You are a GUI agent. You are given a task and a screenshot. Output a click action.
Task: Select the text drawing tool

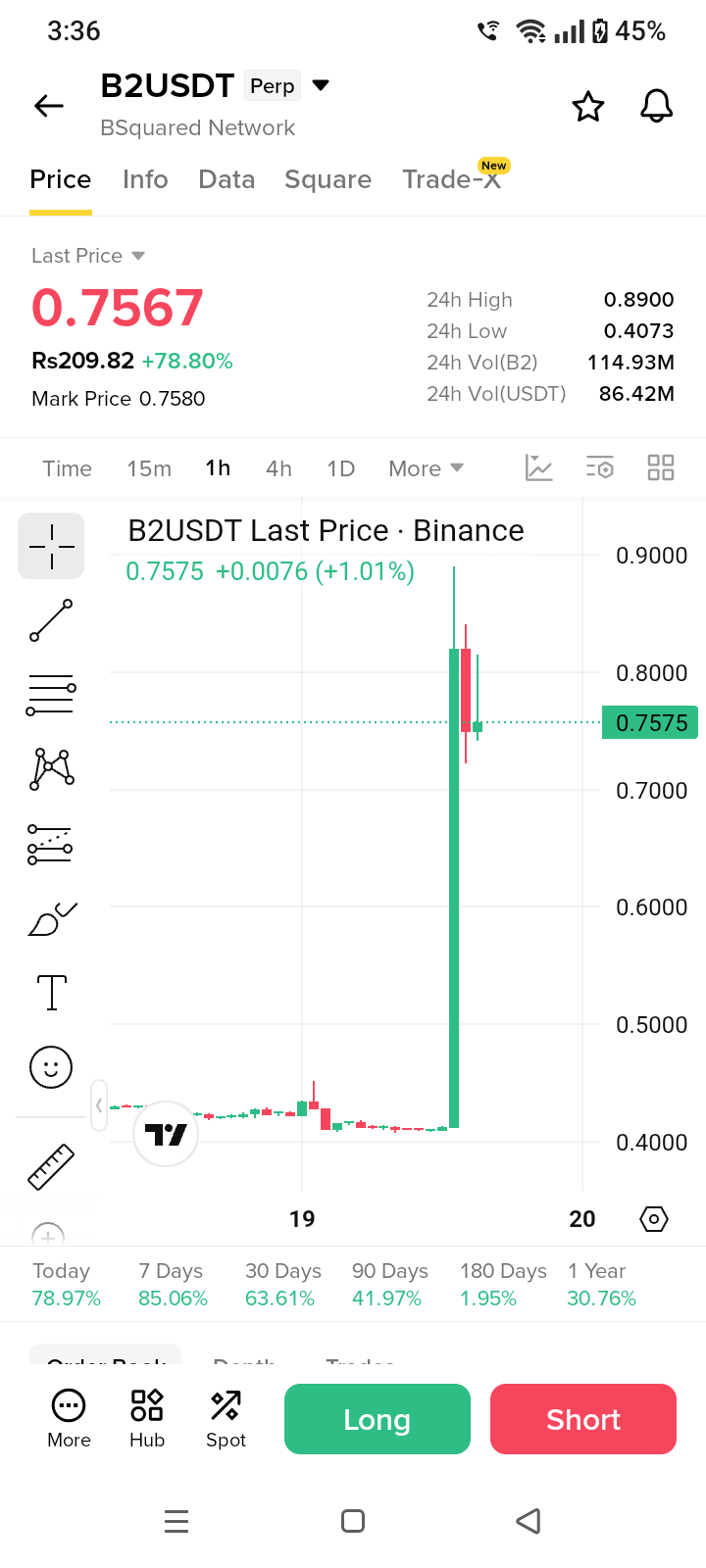click(51, 992)
